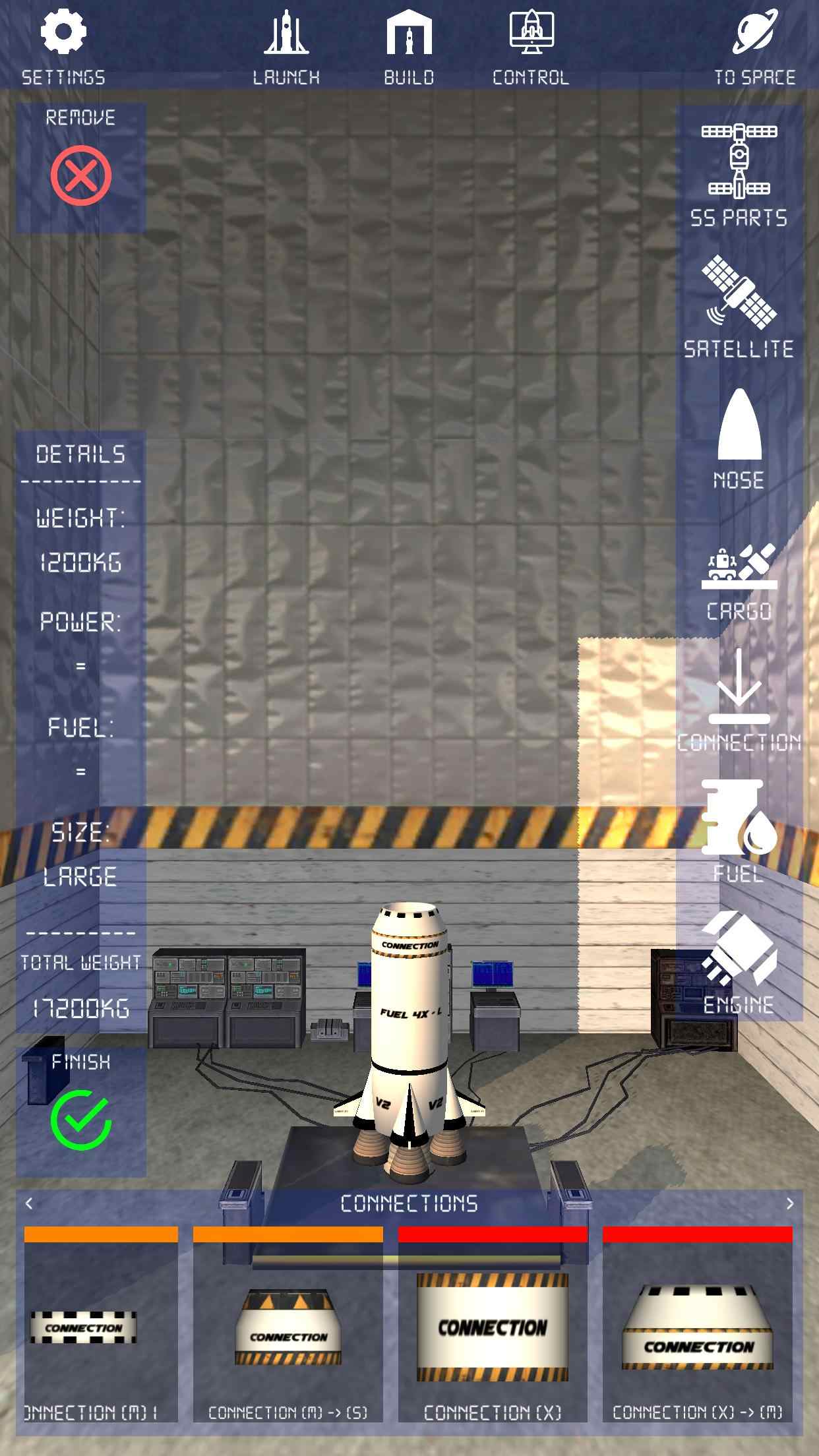819x1456 pixels.
Task: Select the Connection parts category
Action: (739, 700)
